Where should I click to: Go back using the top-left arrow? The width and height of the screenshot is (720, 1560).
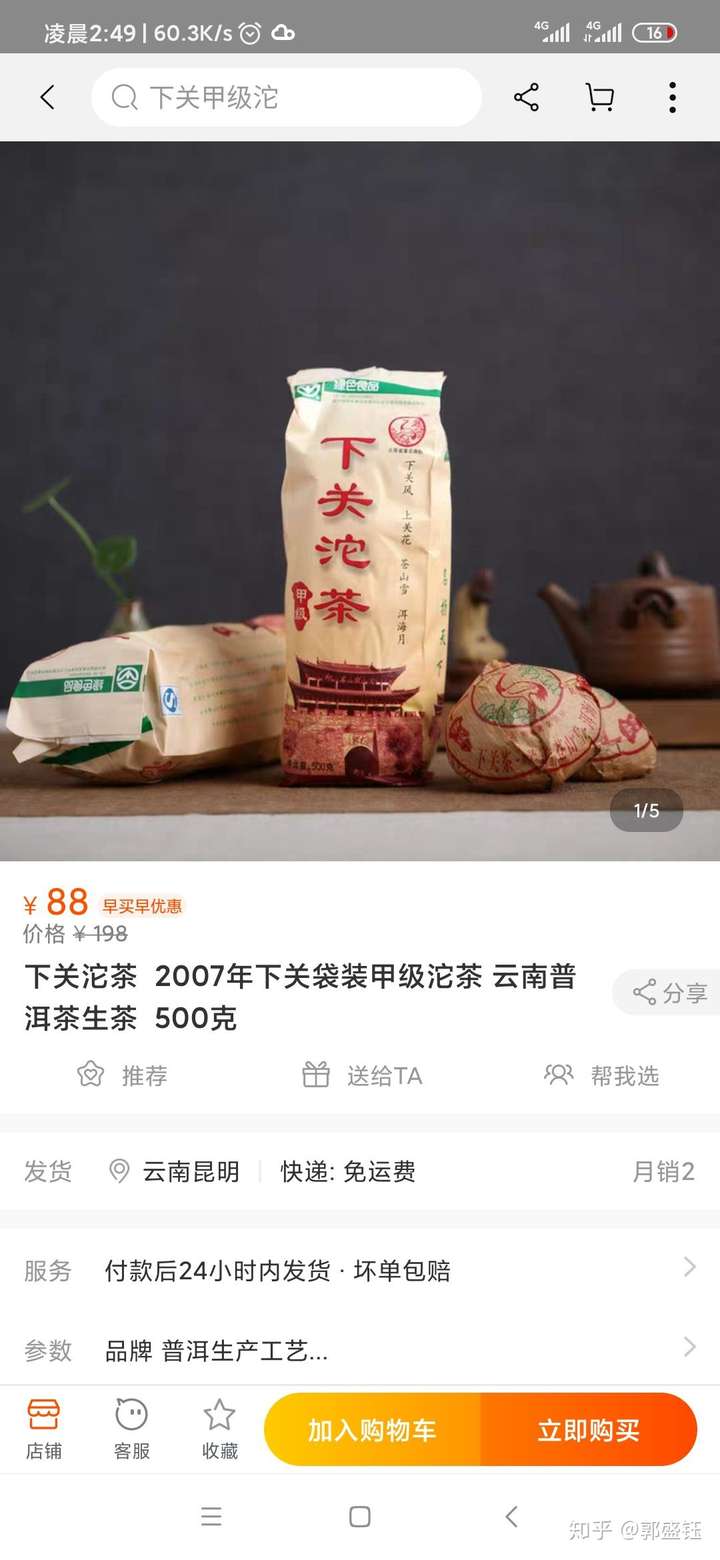click(47, 97)
